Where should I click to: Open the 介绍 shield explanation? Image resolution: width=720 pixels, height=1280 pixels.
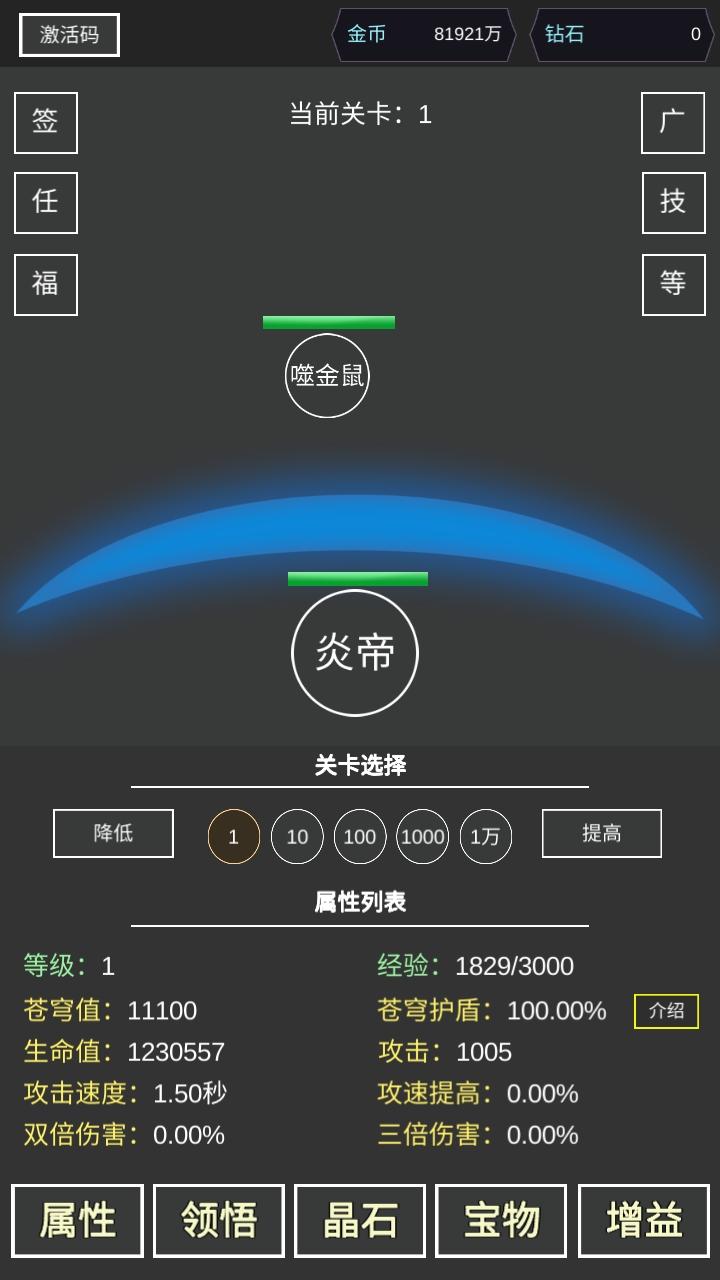[667, 1010]
